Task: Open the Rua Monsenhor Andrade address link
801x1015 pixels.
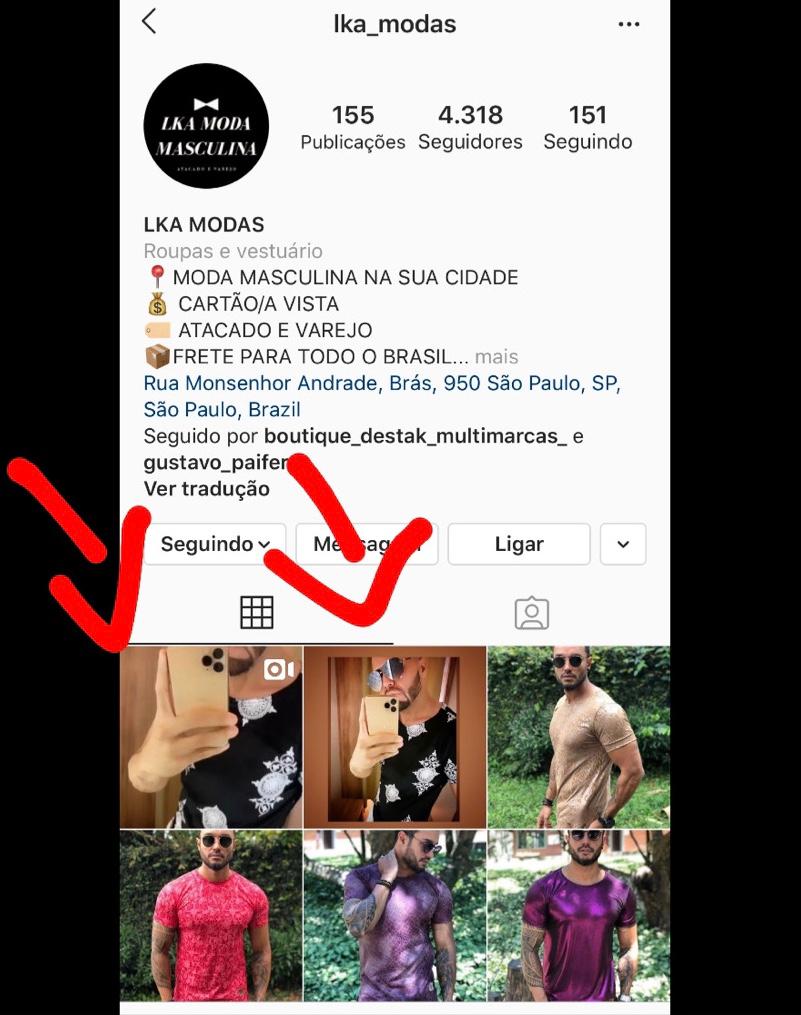Action: (382, 384)
